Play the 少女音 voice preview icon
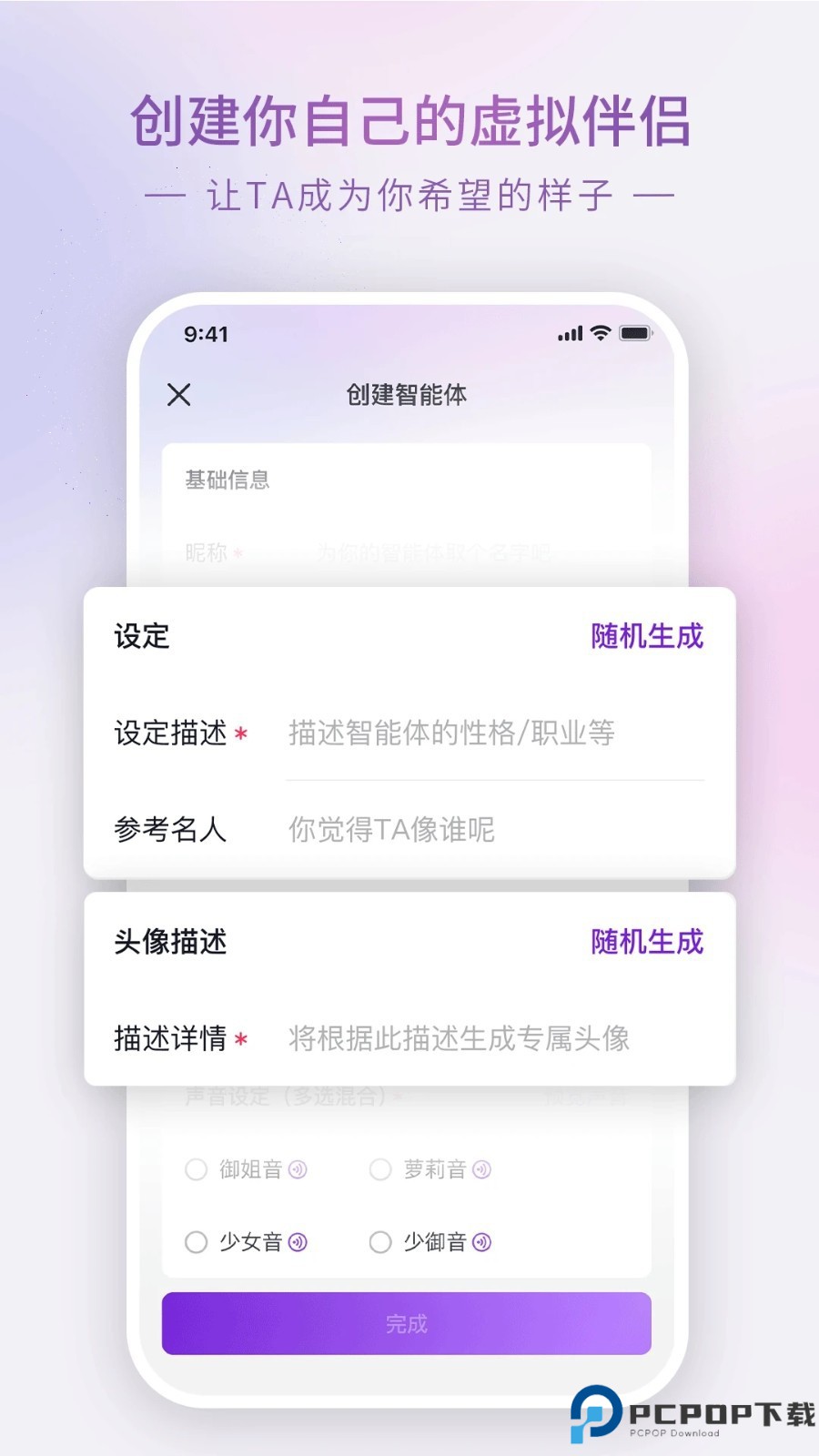This screenshot has width=819, height=1456. (298, 1241)
